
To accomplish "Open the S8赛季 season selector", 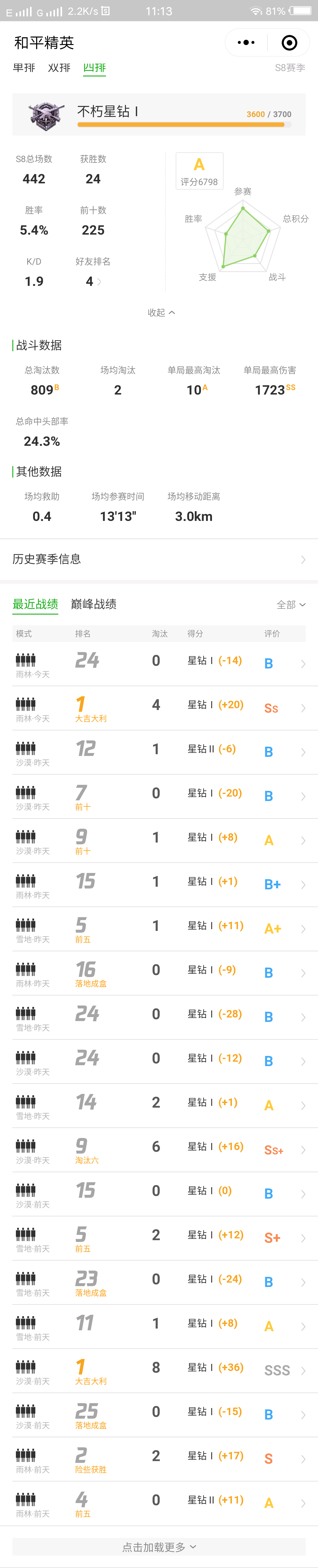I will pos(290,68).
